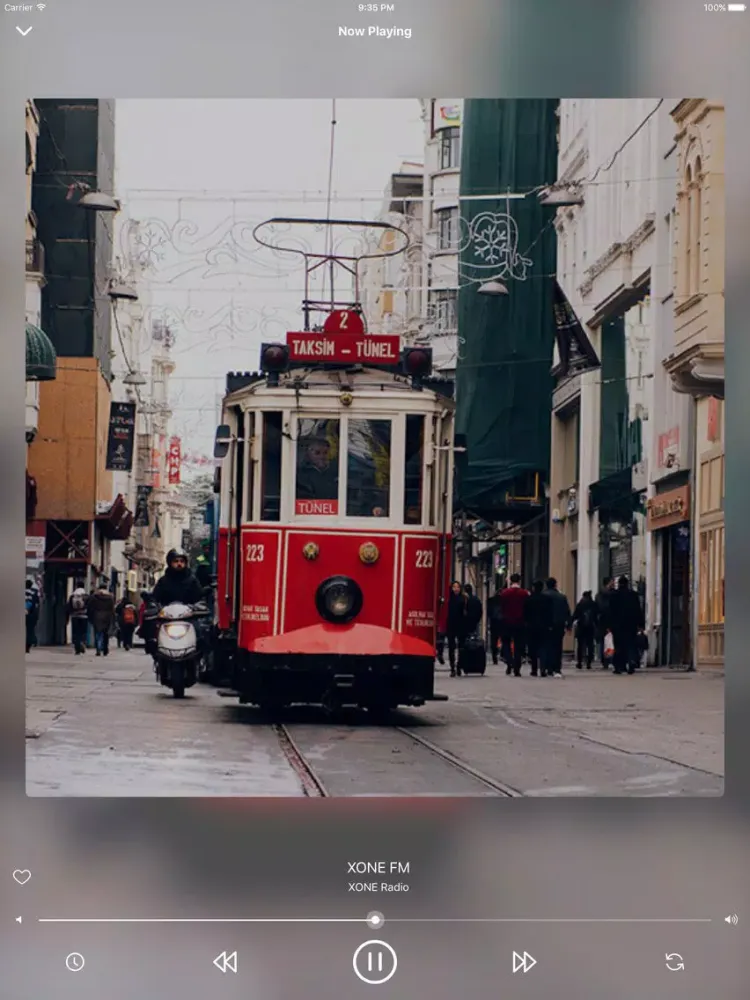Image resolution: width=750 pixels, height=1000 pixels.
Task: Select the Now Playing header
Action: click(x=374, y=31)
